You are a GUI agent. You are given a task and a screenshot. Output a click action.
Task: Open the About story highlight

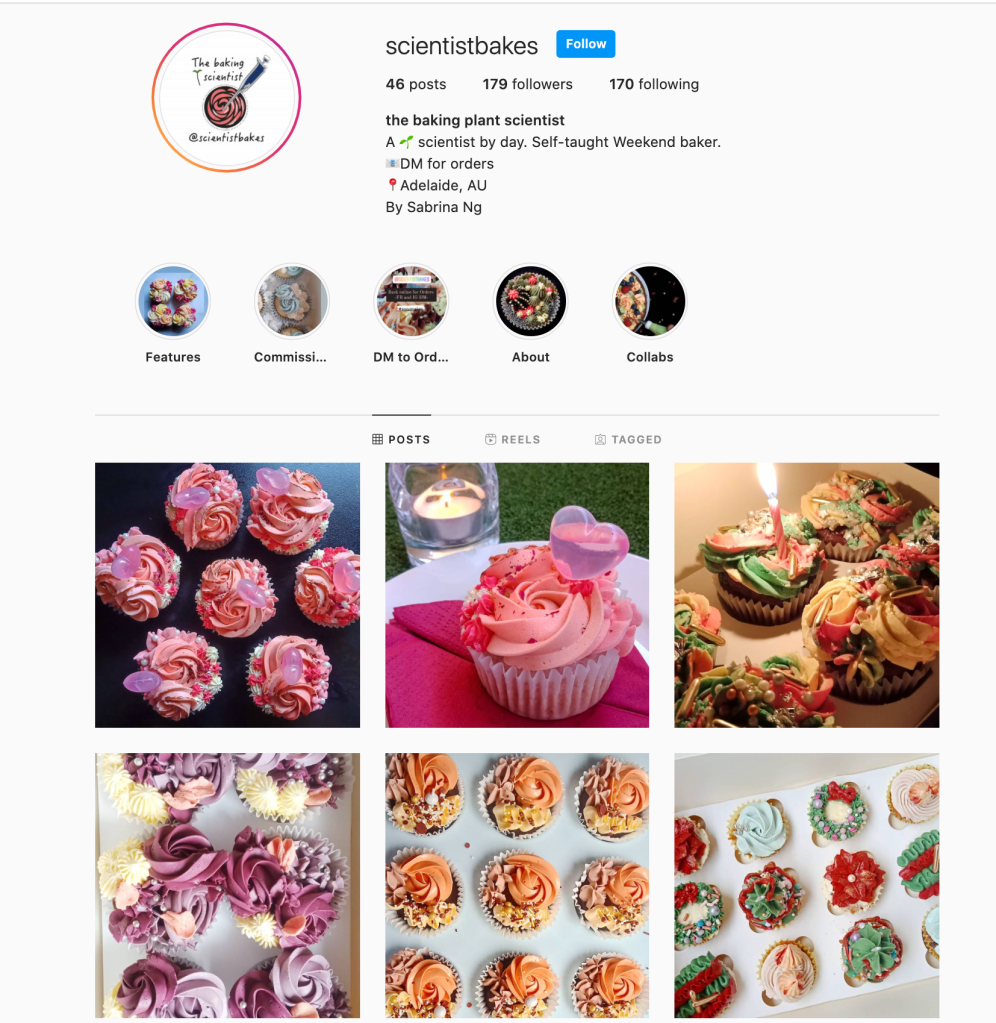coord(531,301)
